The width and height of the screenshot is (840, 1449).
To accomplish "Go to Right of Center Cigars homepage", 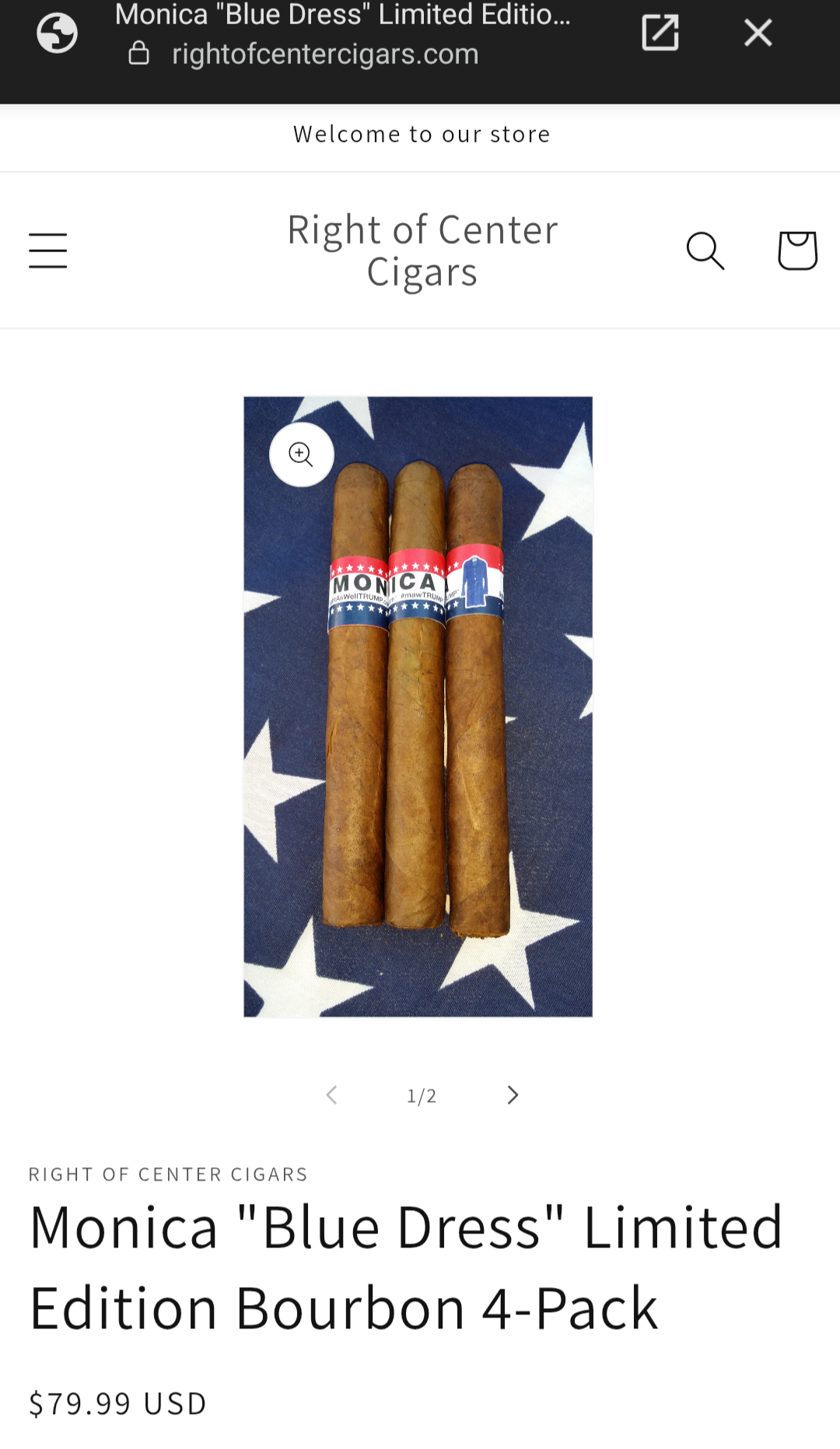I will pos(422,251).
